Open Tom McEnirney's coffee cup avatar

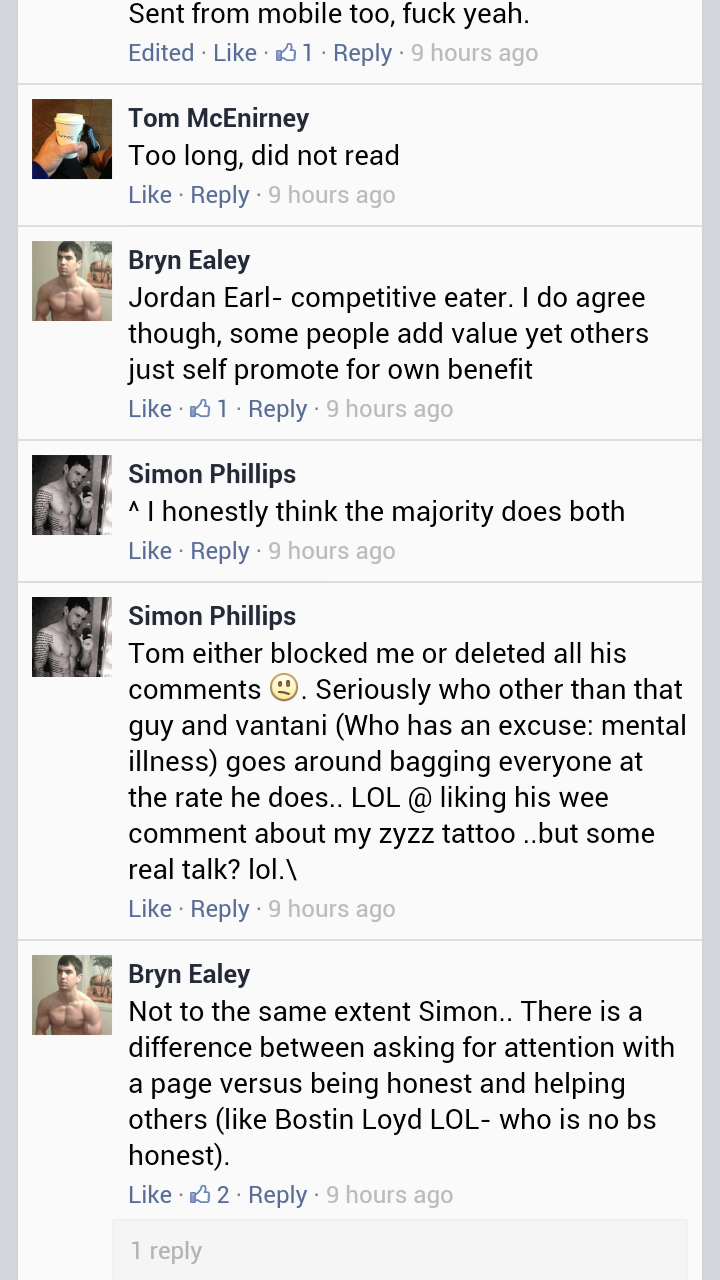tap(72, 139)
